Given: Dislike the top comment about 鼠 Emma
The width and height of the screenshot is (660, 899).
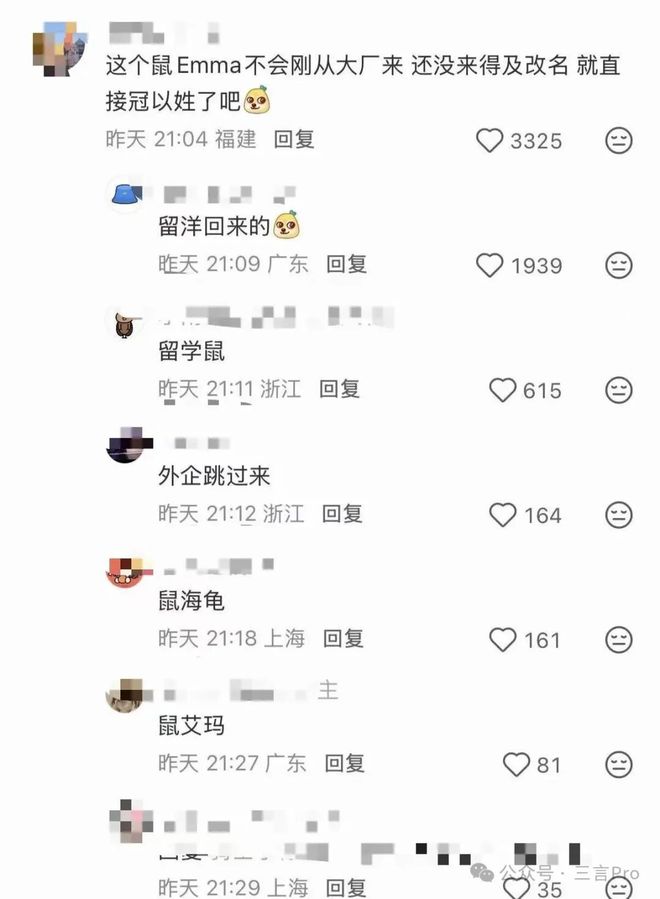Looking at the screenshot, I should click(x=619, y=141).
